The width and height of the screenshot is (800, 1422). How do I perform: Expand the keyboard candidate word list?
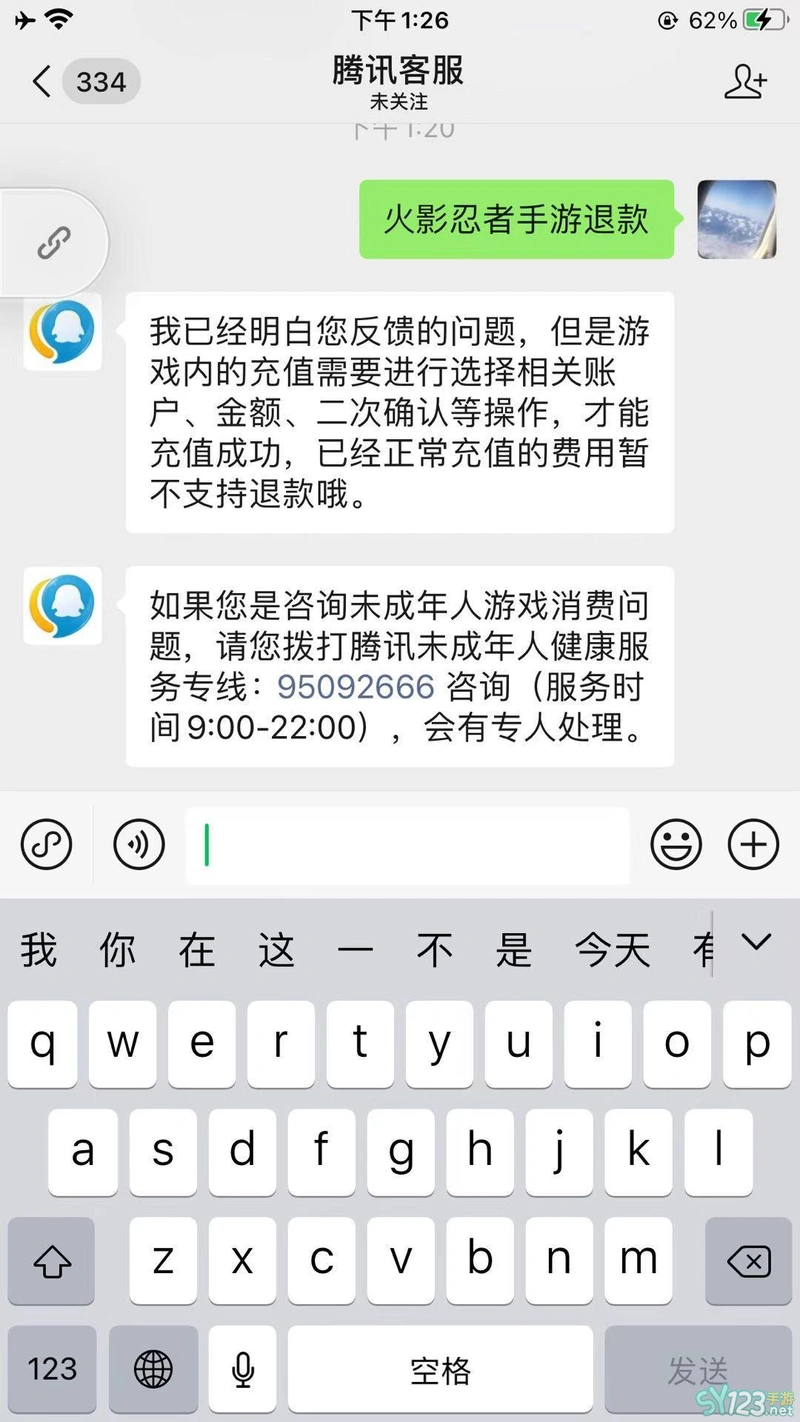[x=756, y=942]
